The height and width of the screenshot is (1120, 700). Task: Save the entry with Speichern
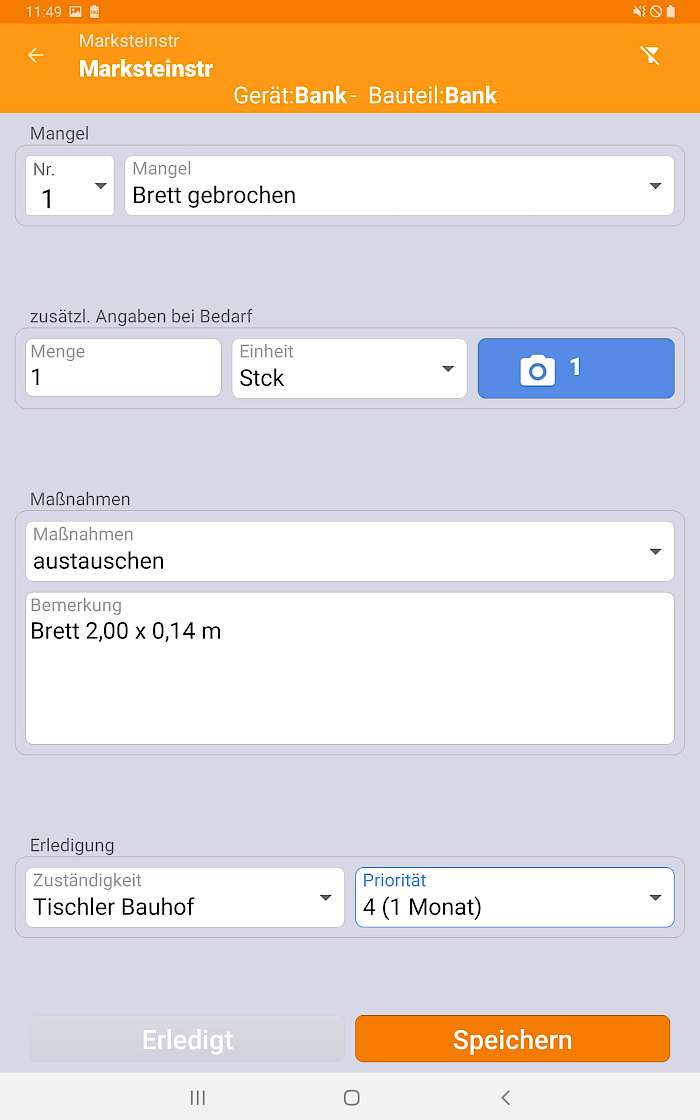512,1039
